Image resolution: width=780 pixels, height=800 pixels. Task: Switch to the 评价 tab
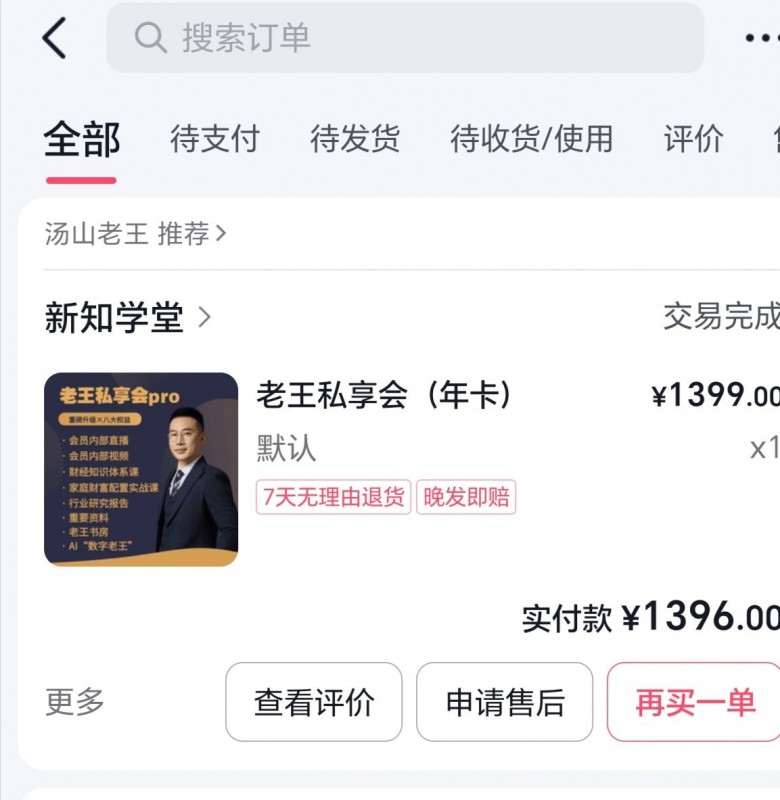[x=693, y=139]
